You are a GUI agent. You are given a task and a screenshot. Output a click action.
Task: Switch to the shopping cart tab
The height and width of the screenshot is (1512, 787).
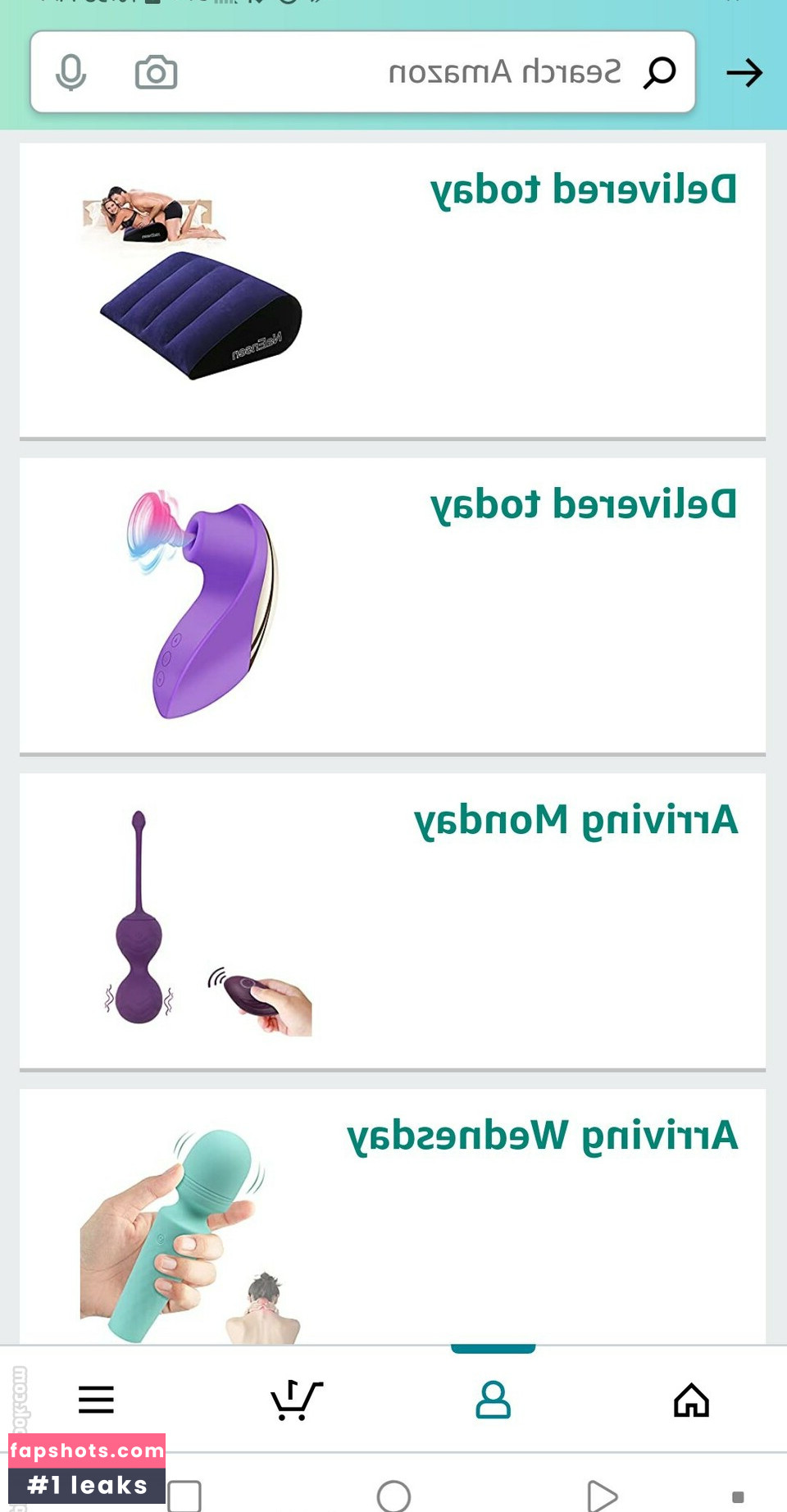(x=296, y=1400)
